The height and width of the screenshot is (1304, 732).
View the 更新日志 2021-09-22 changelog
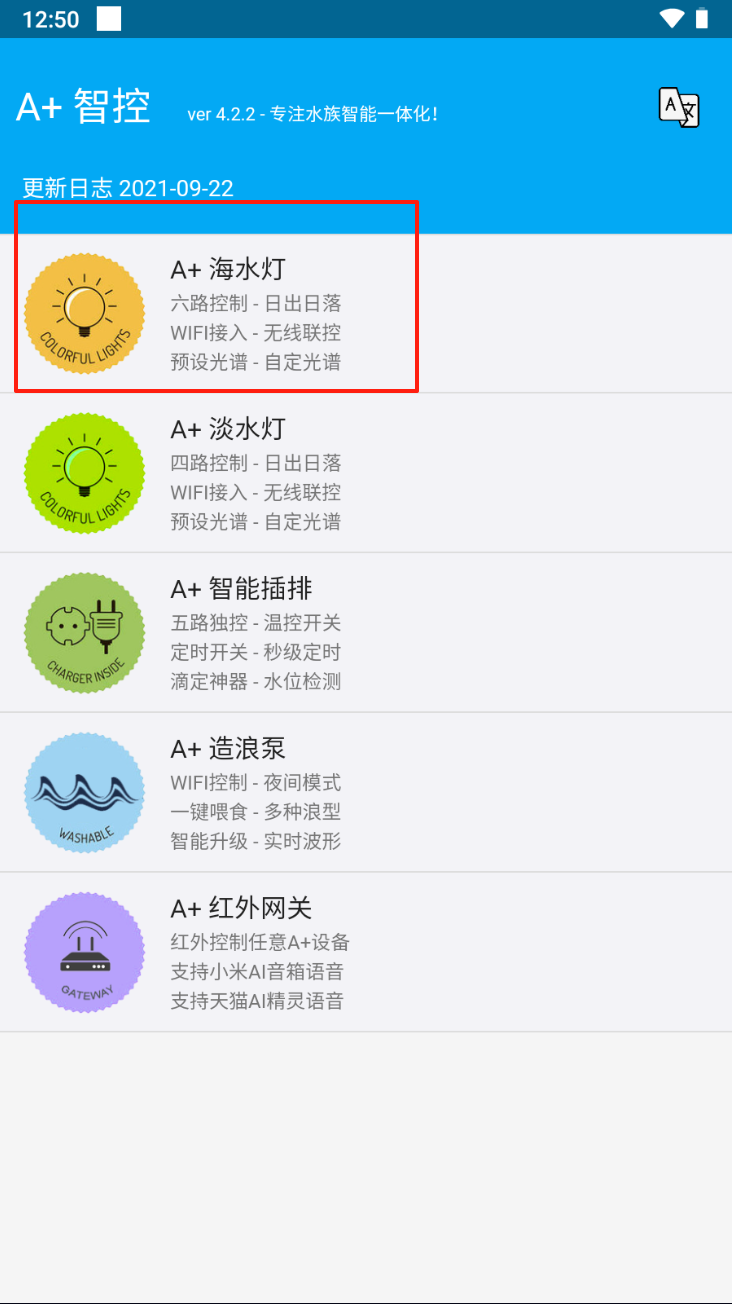(128, 188)
